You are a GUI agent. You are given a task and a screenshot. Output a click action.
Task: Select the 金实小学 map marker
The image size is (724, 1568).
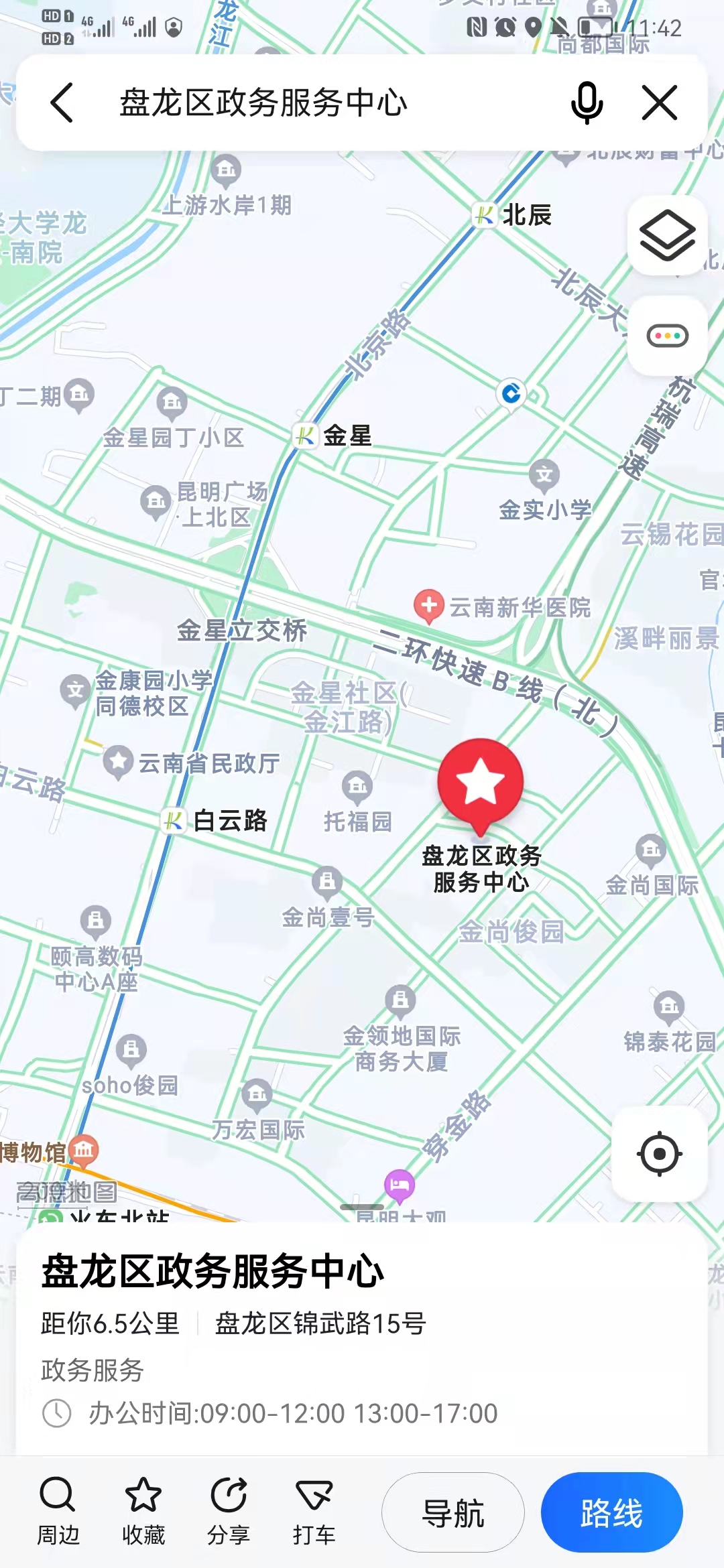[x=544, y=476]
